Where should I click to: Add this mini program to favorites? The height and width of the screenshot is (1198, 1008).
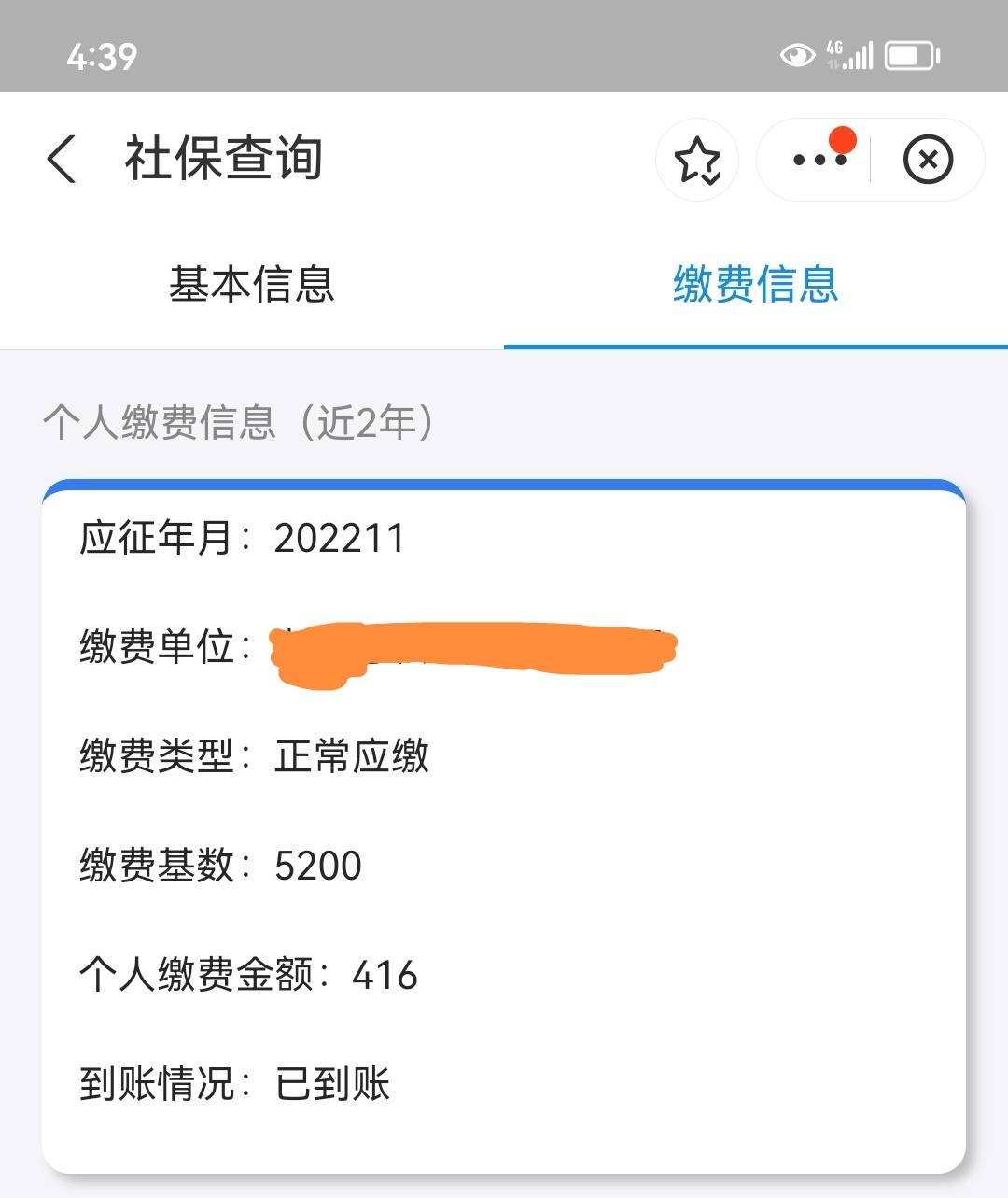697,160
